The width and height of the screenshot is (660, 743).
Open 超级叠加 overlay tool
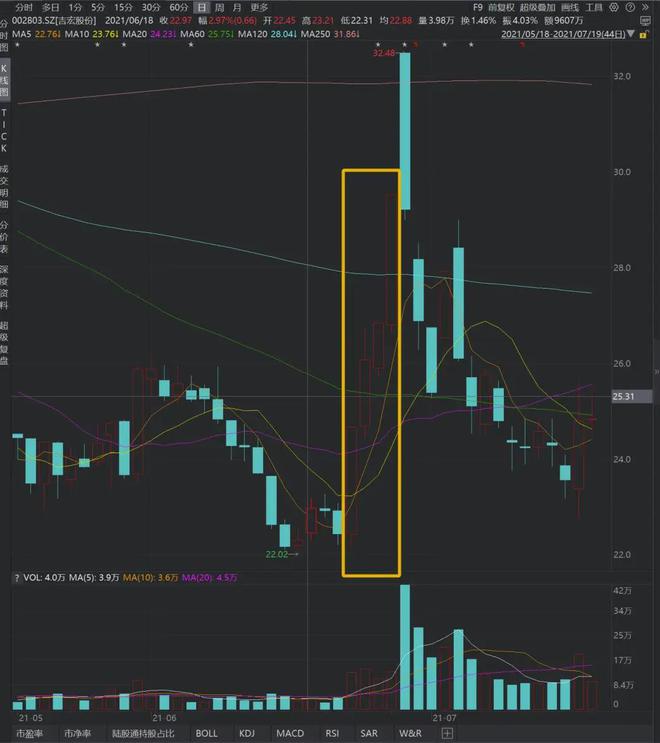[537, 7]
